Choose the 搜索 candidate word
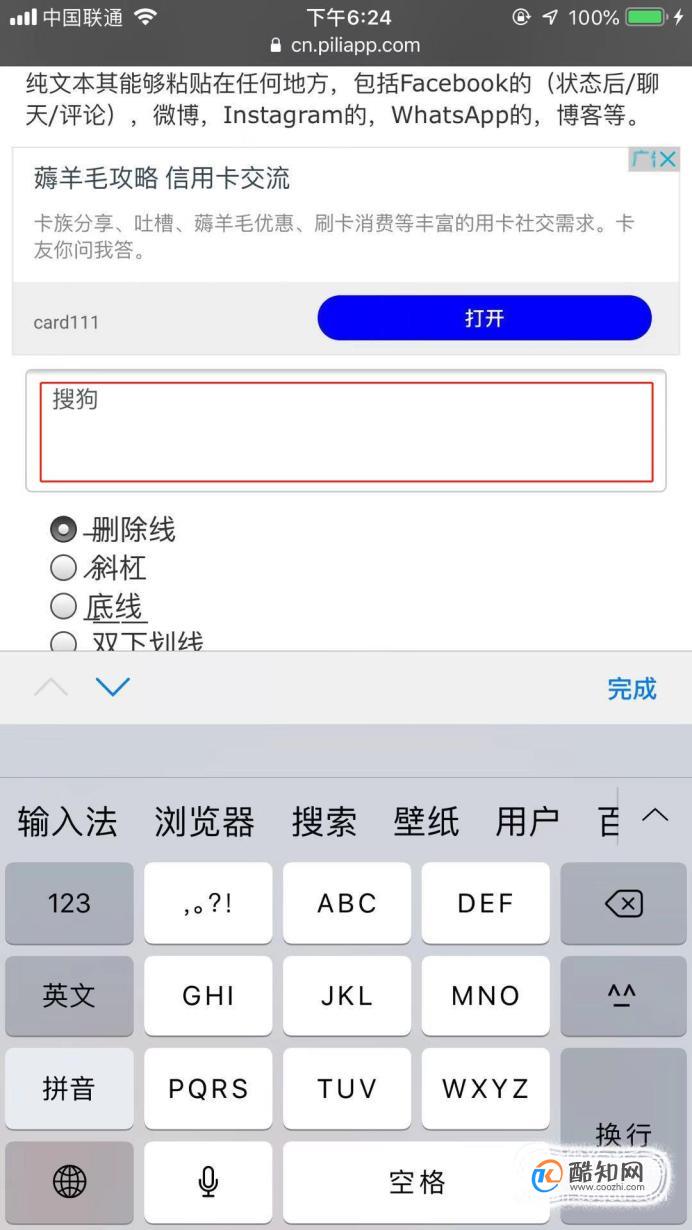Screen dimensions: 692x1230 click(x=325, y=822)
